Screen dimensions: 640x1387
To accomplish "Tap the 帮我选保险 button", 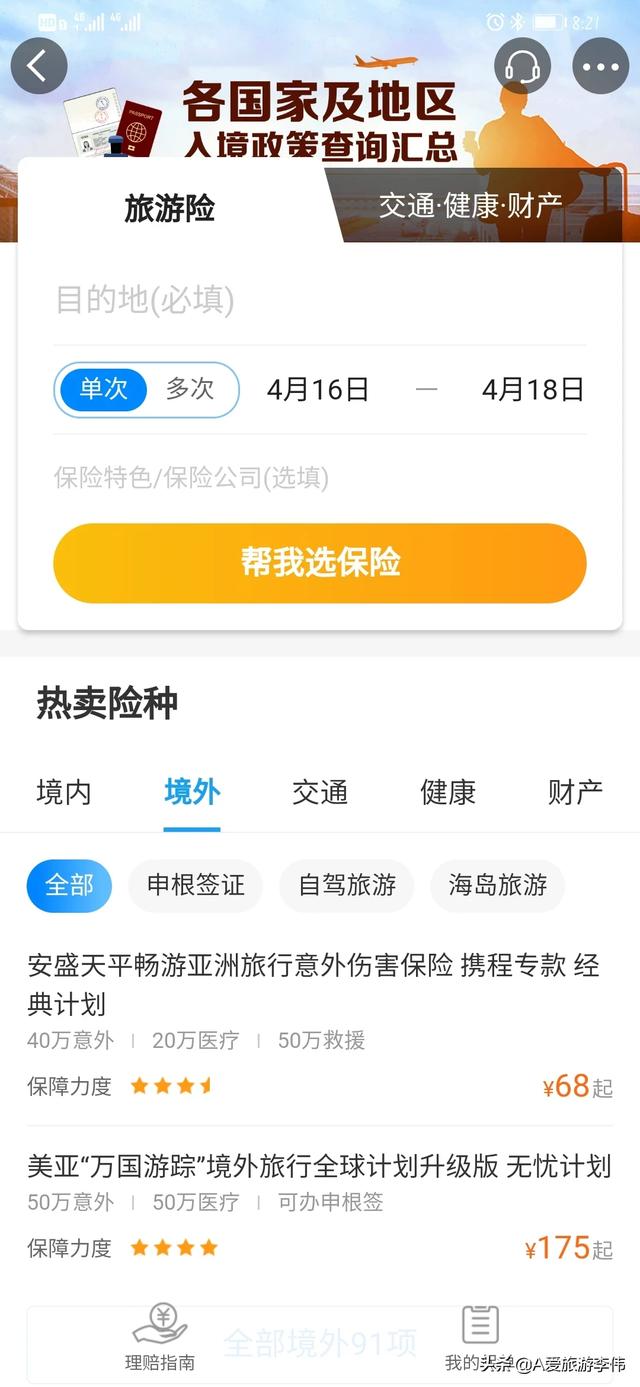I will pos(320,563).
